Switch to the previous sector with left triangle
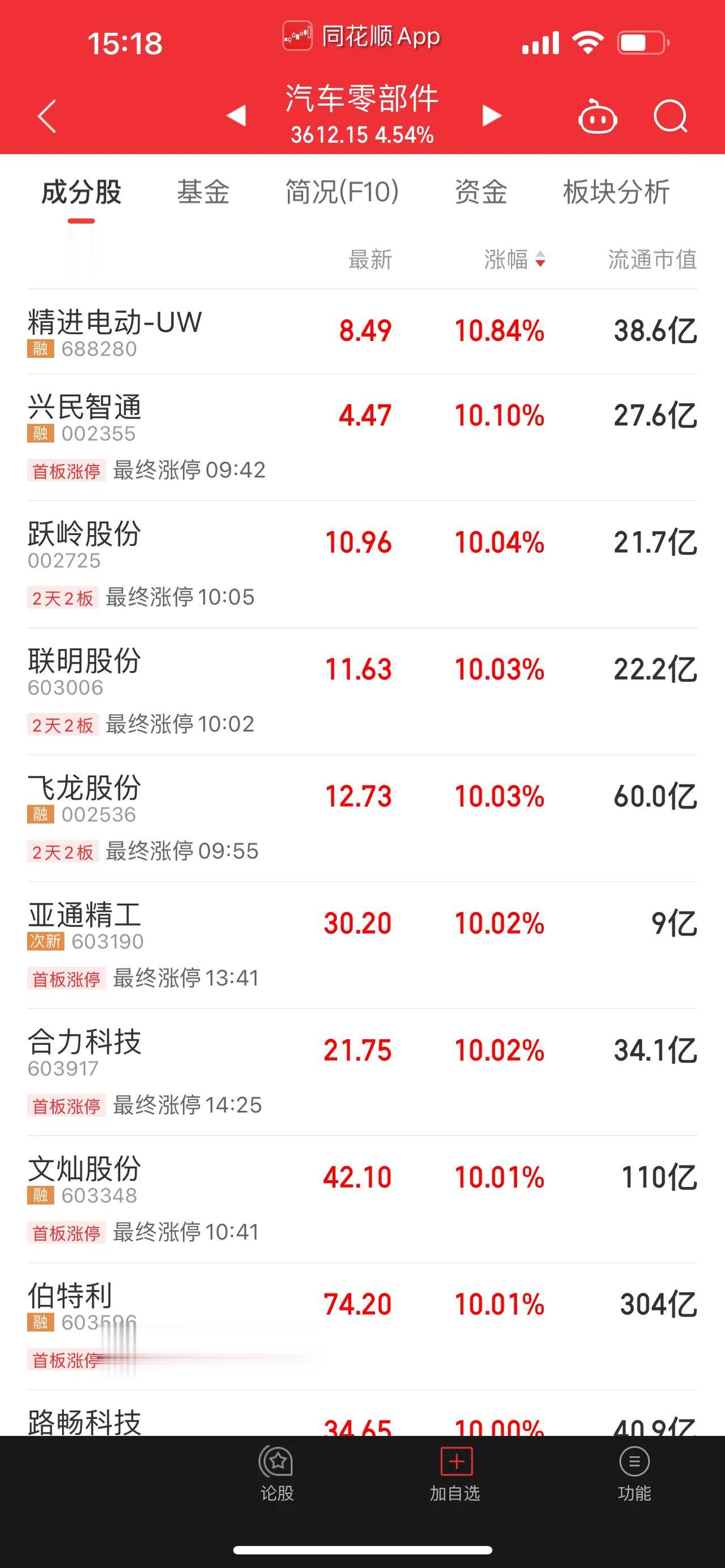 pos(236,115)
